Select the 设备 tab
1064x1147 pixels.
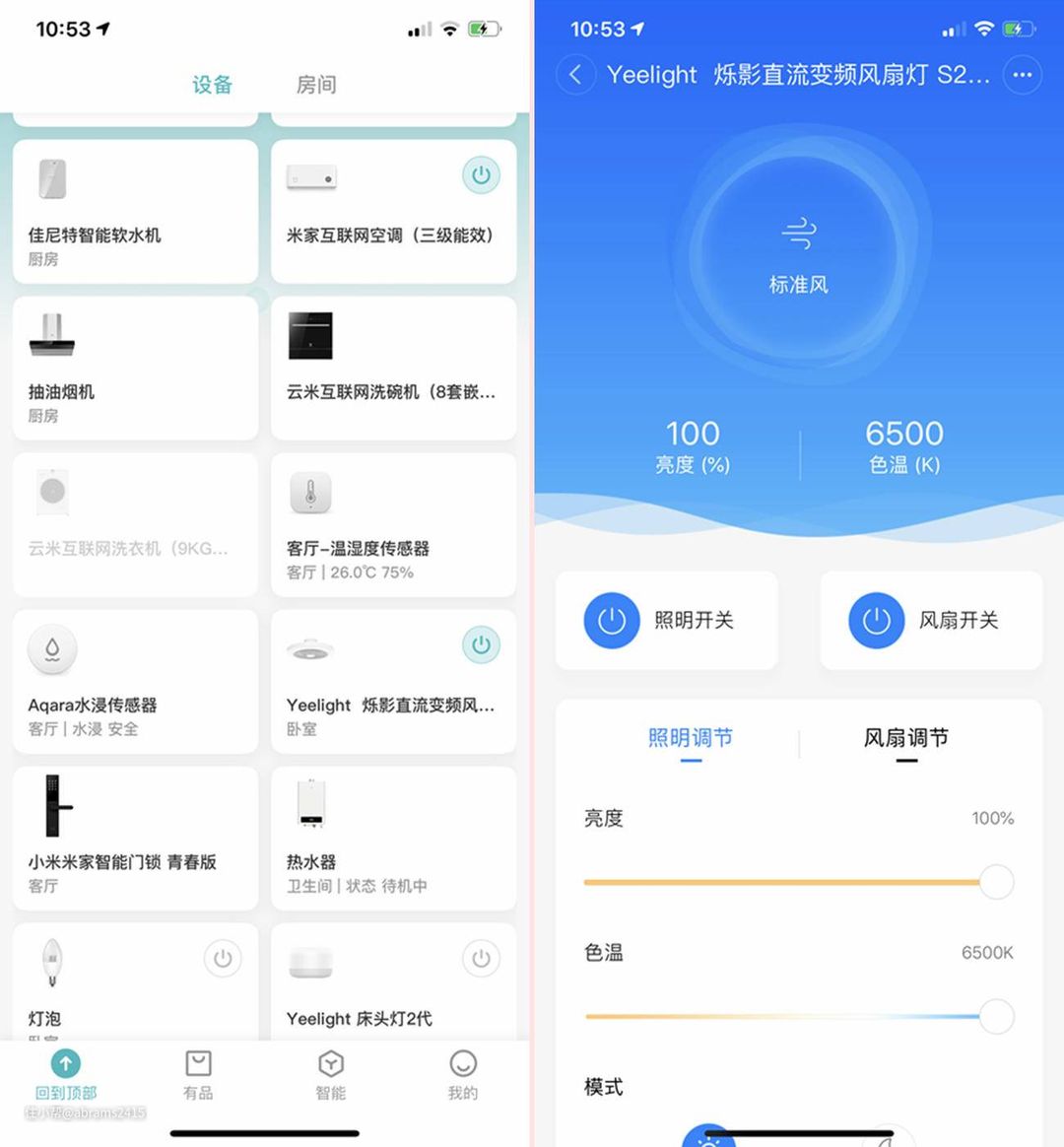pos(212,85)
